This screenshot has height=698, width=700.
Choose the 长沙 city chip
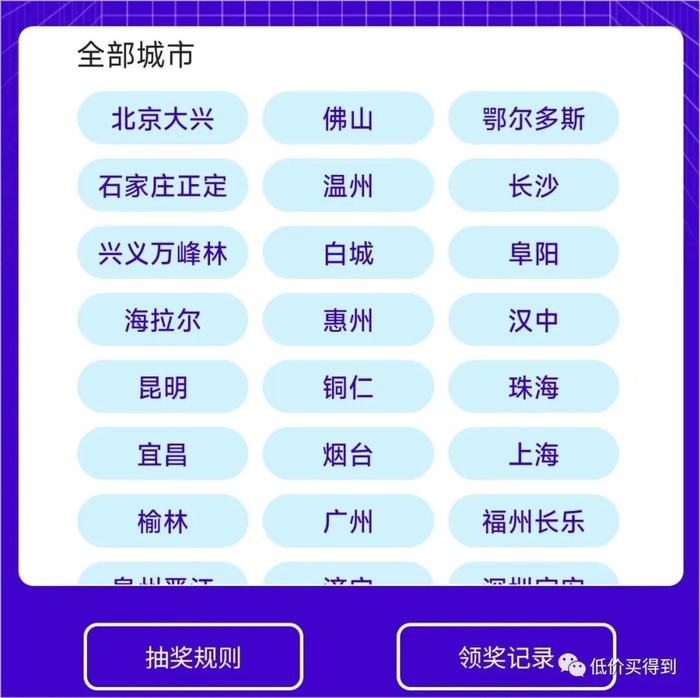533,186
